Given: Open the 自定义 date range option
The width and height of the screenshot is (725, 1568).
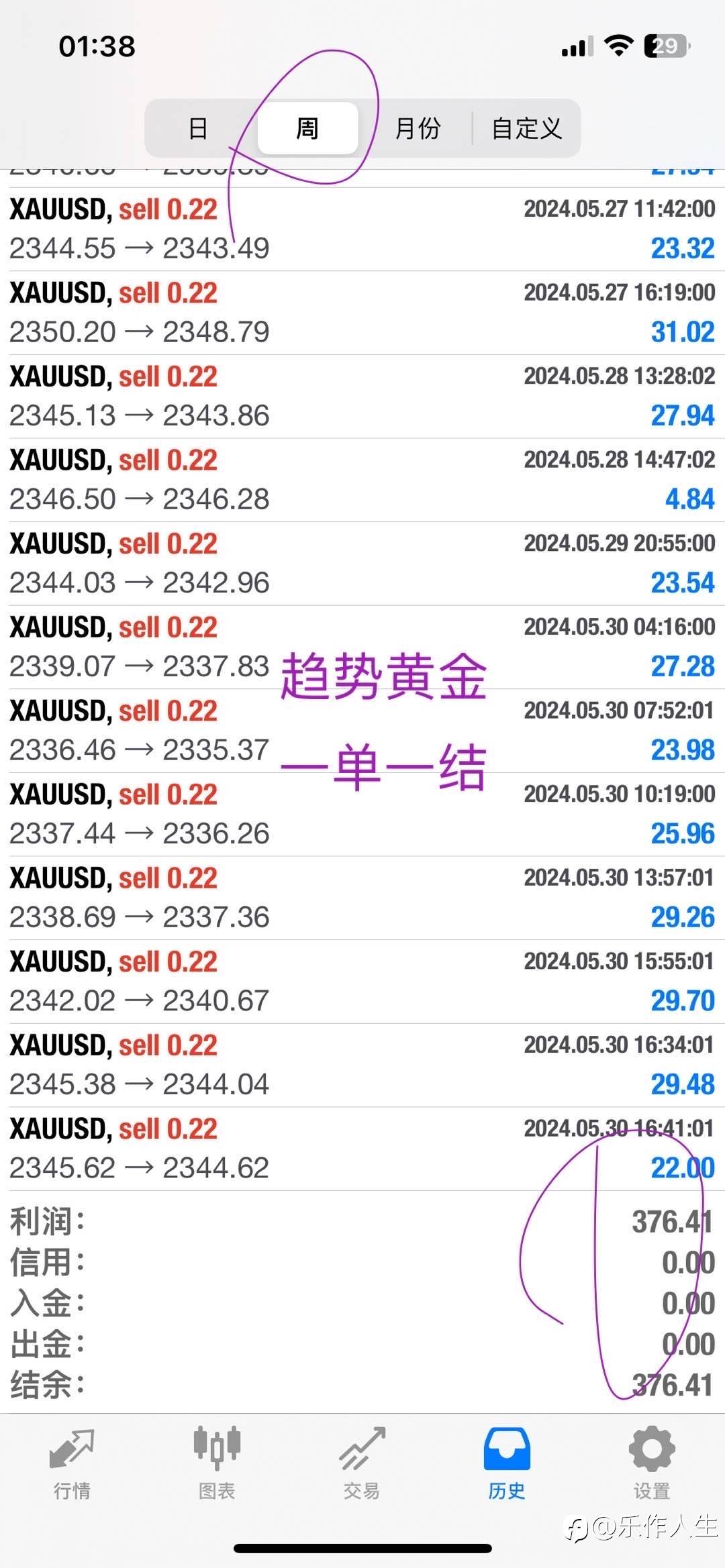Looking at the screenshot, I should coord(526,128).
